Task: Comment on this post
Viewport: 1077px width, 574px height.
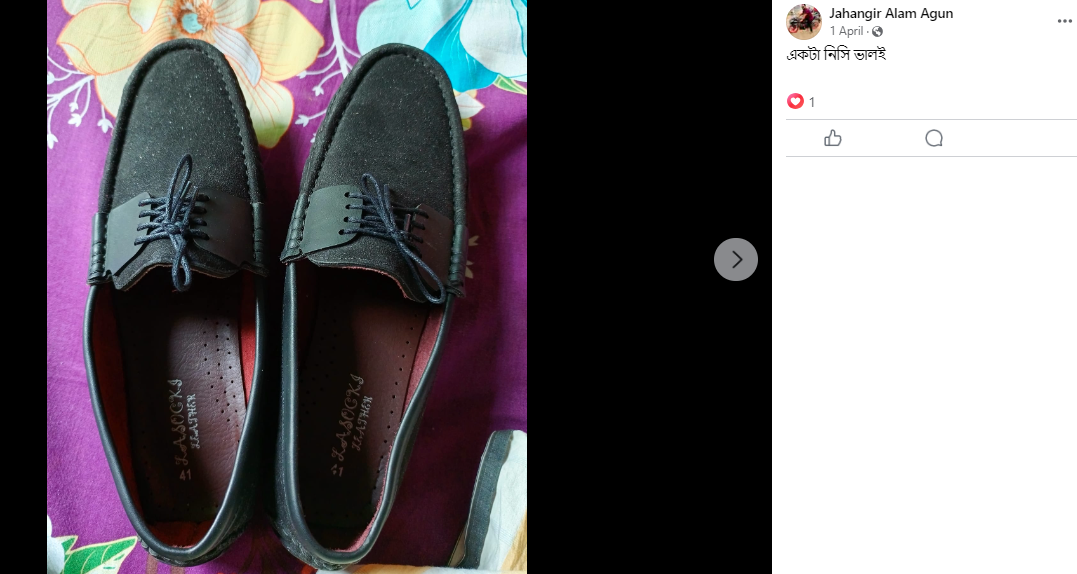Action: (x=934, y=138)
